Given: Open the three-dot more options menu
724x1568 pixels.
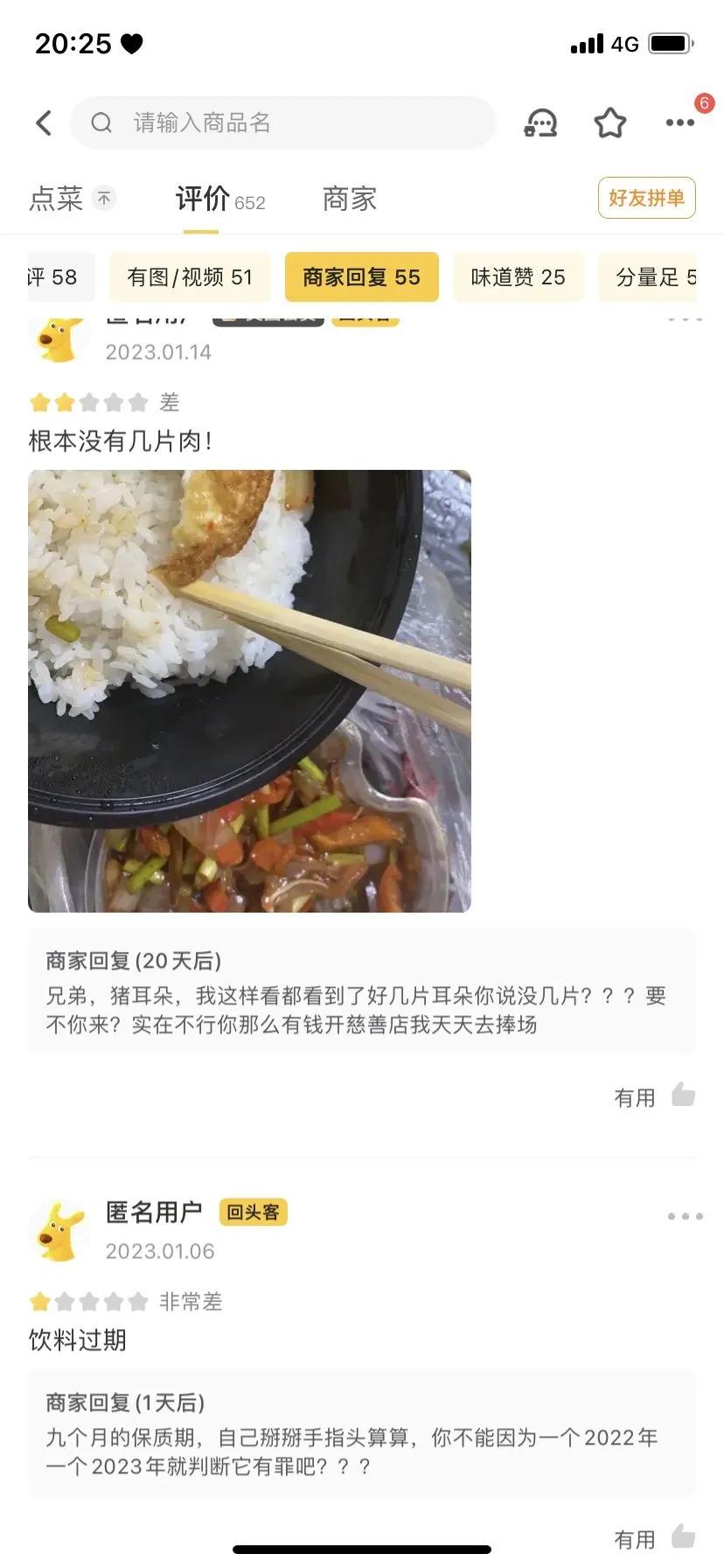Looking at the screenshot, I should click(x=679, y=122).
